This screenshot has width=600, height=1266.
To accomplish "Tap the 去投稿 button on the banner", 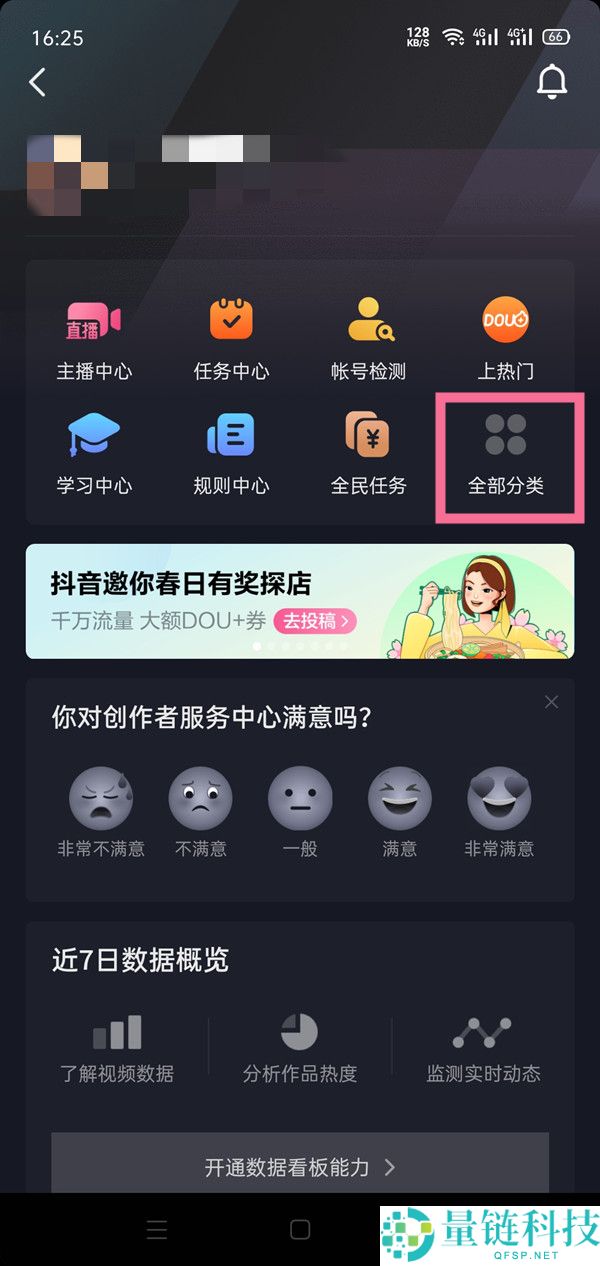I will [x=315, y=621].
